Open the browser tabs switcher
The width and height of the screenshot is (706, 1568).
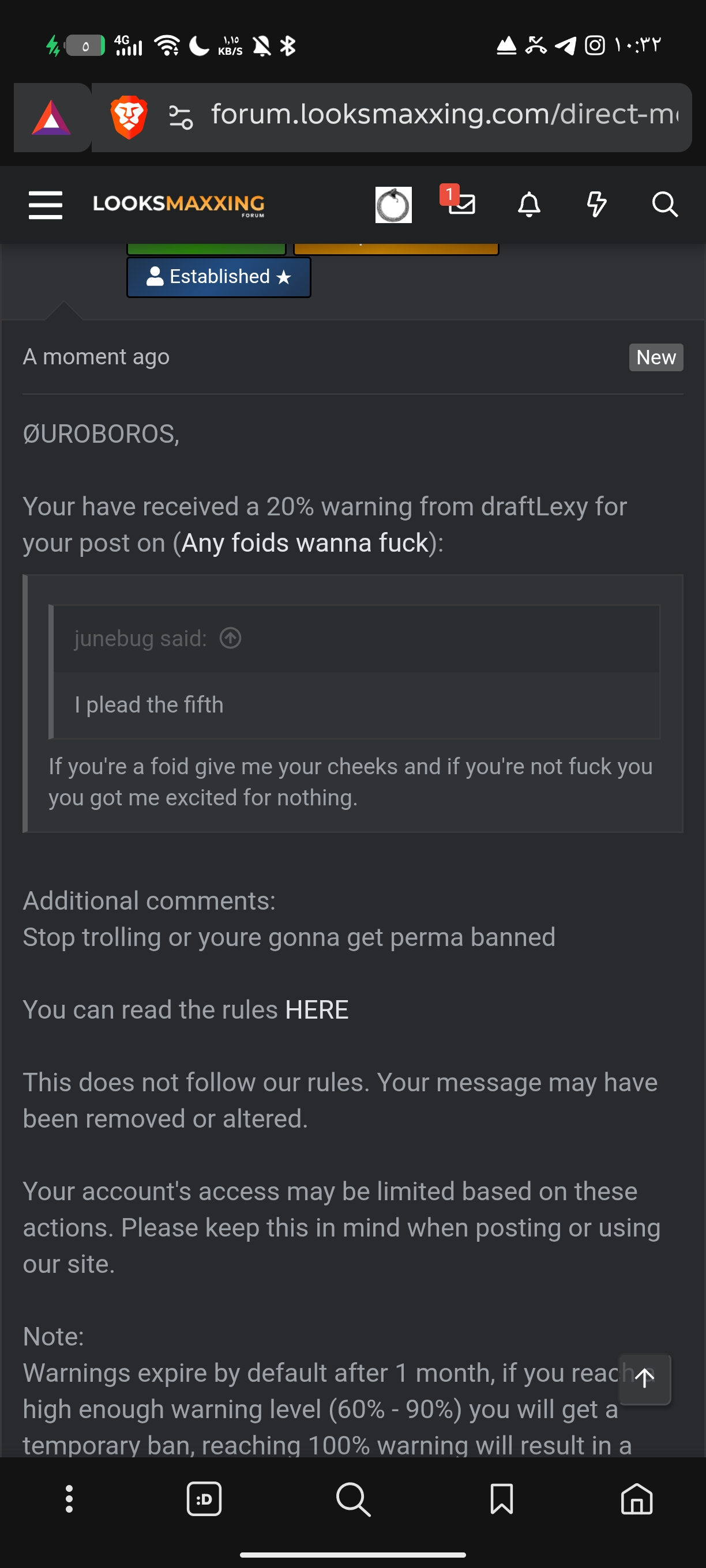click(x=204, y=1499)
